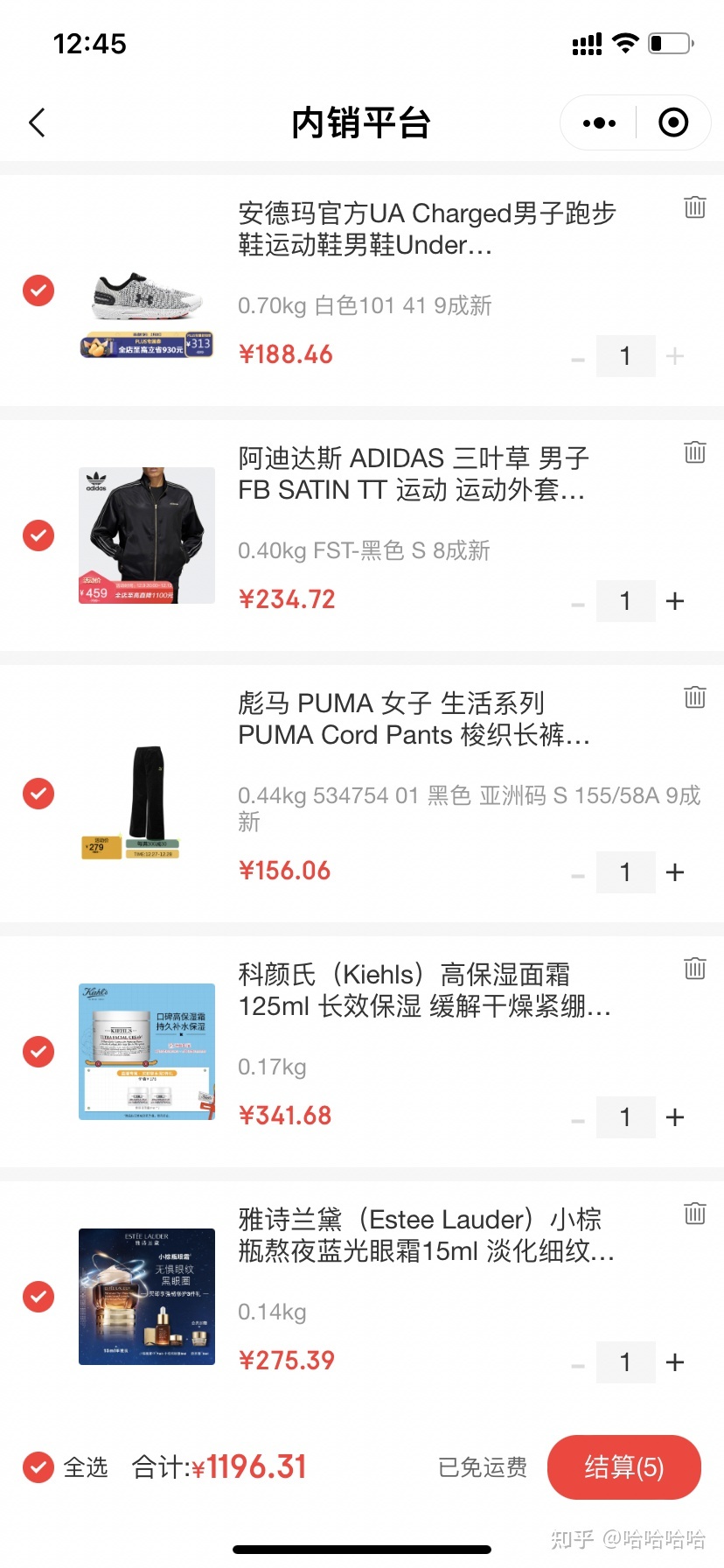Open the Kiehls face cream product image
The image size is (724, 1568).
pos(147,1052)
